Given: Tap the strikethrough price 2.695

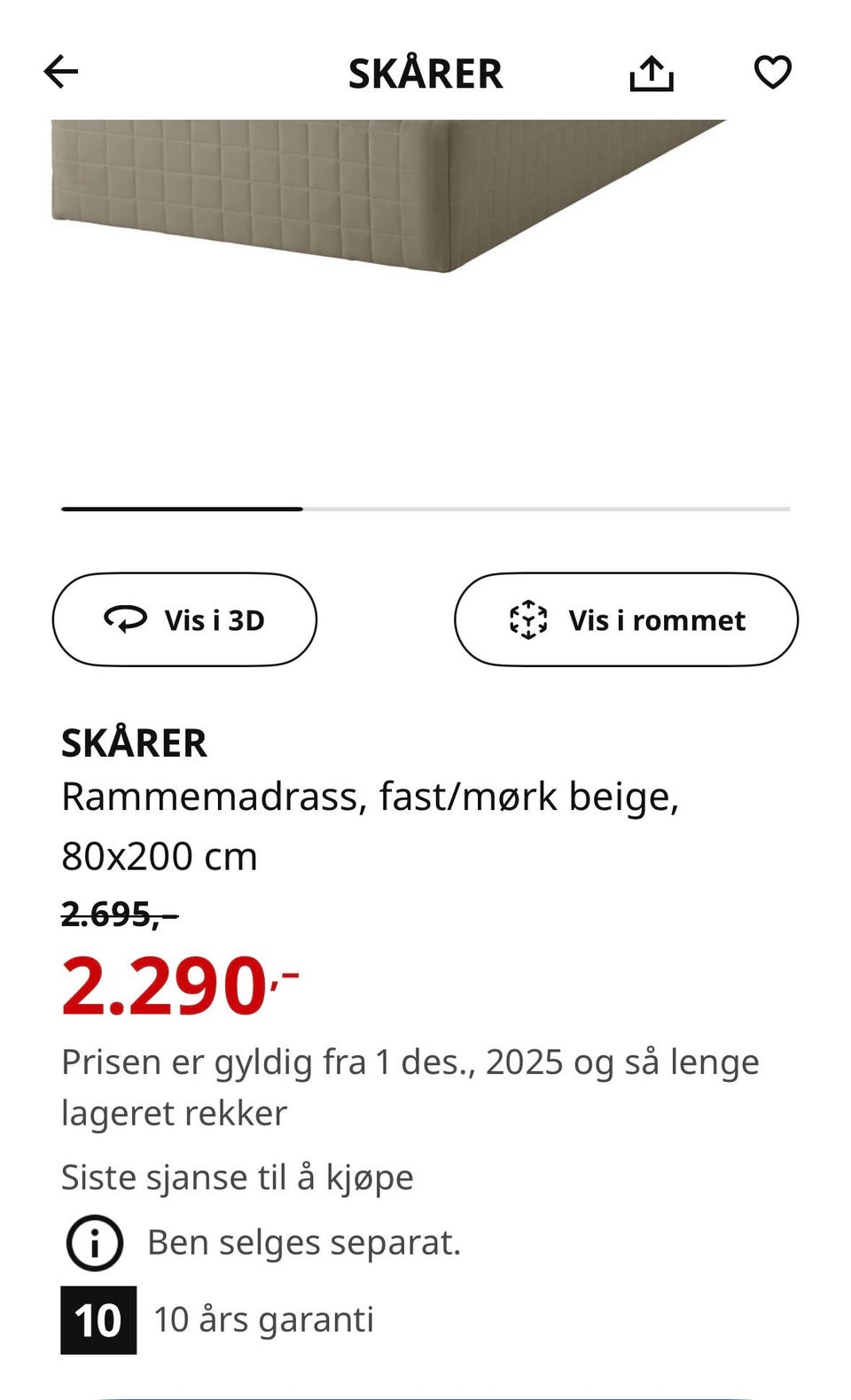Looking at the screenshot, I should click(118, 915).
